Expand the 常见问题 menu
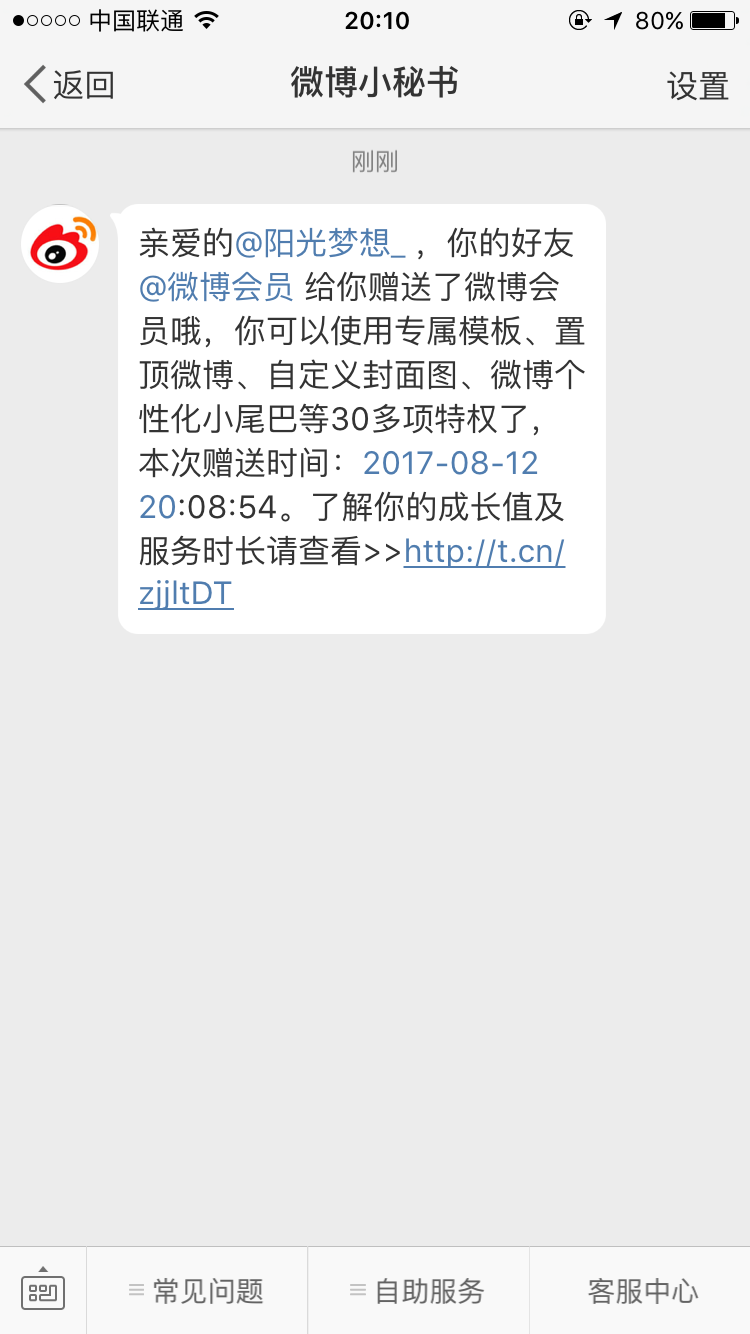This screenshot has height=1334, width=750. 197,1291
